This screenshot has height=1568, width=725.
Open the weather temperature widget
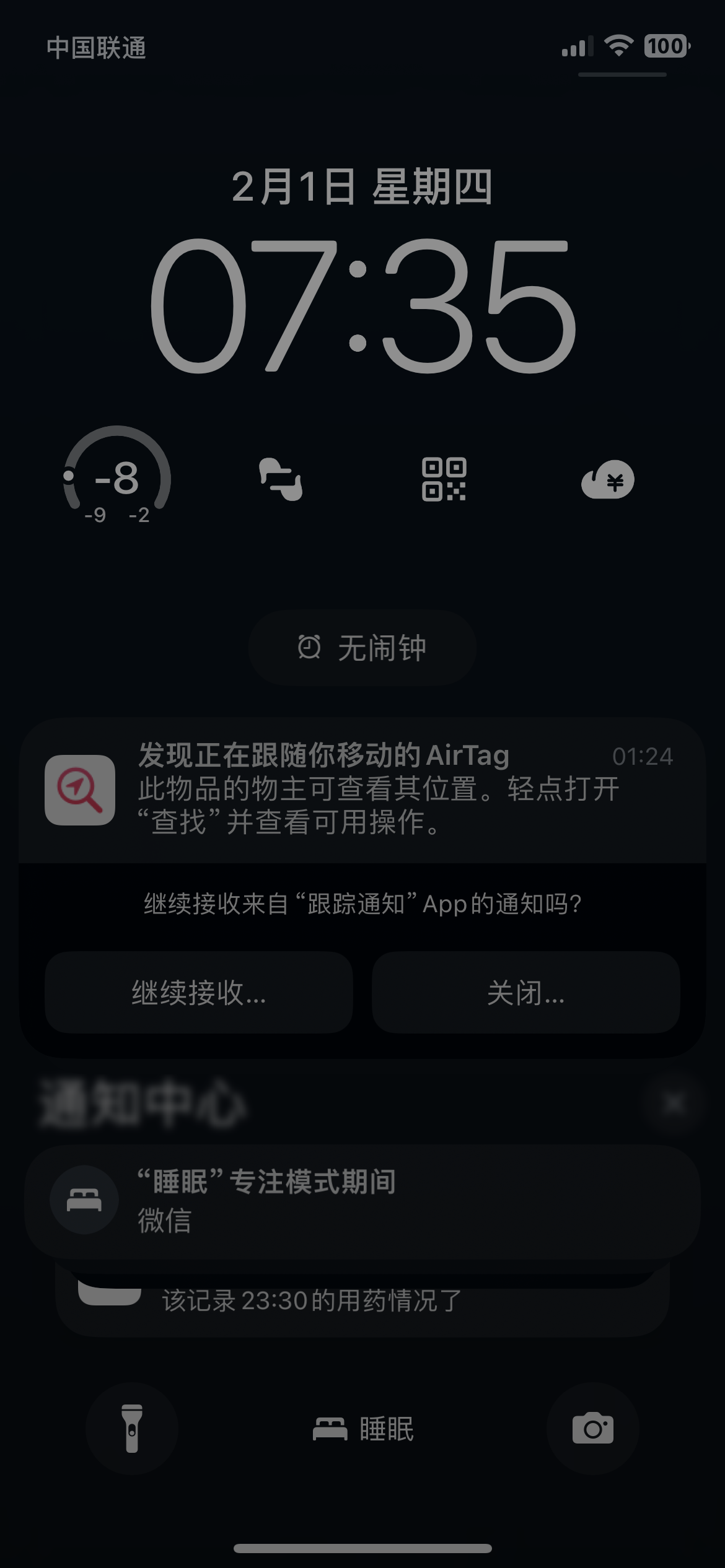point(116,478)
